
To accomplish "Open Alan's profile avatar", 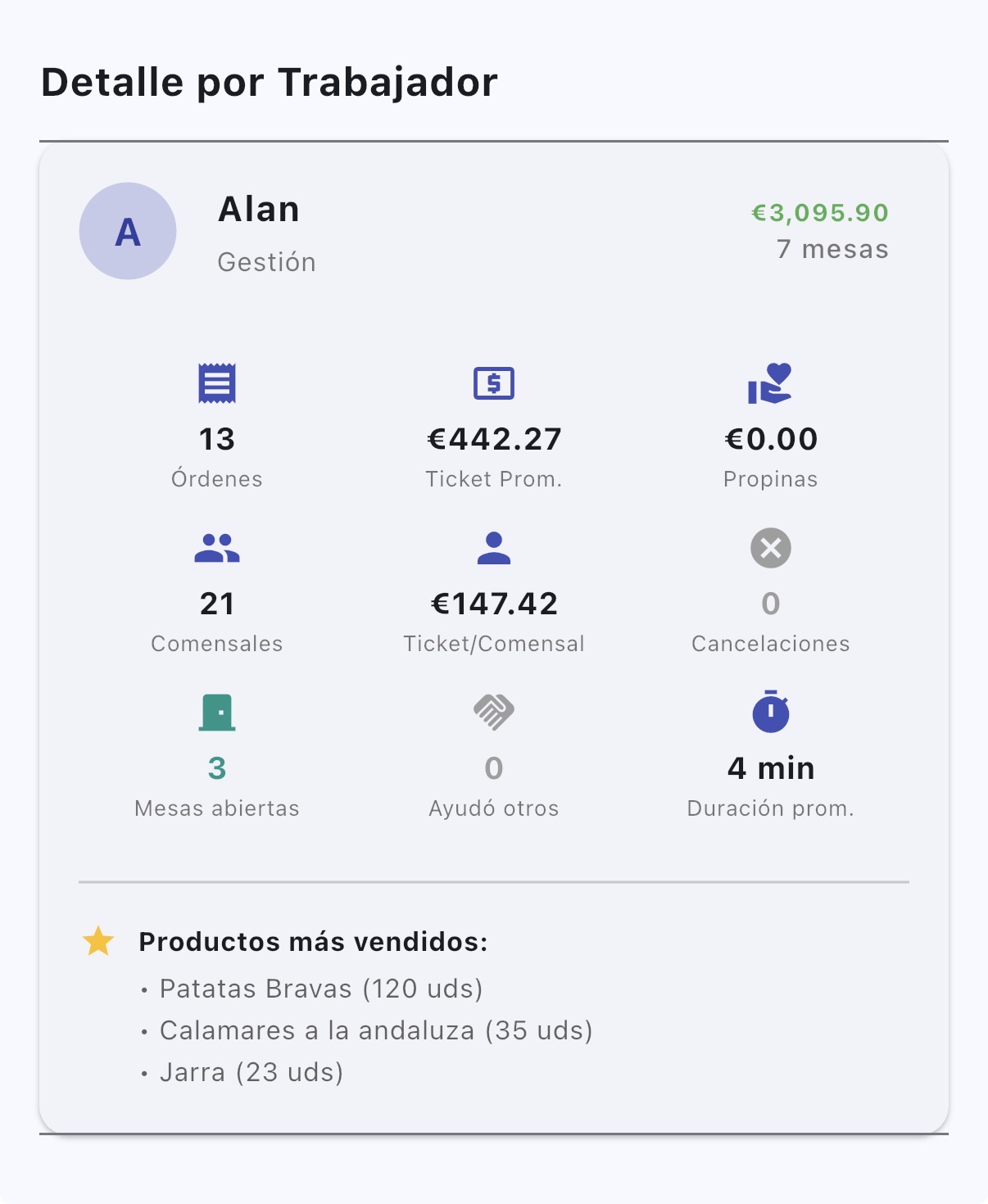I will (x=128, y=232).
